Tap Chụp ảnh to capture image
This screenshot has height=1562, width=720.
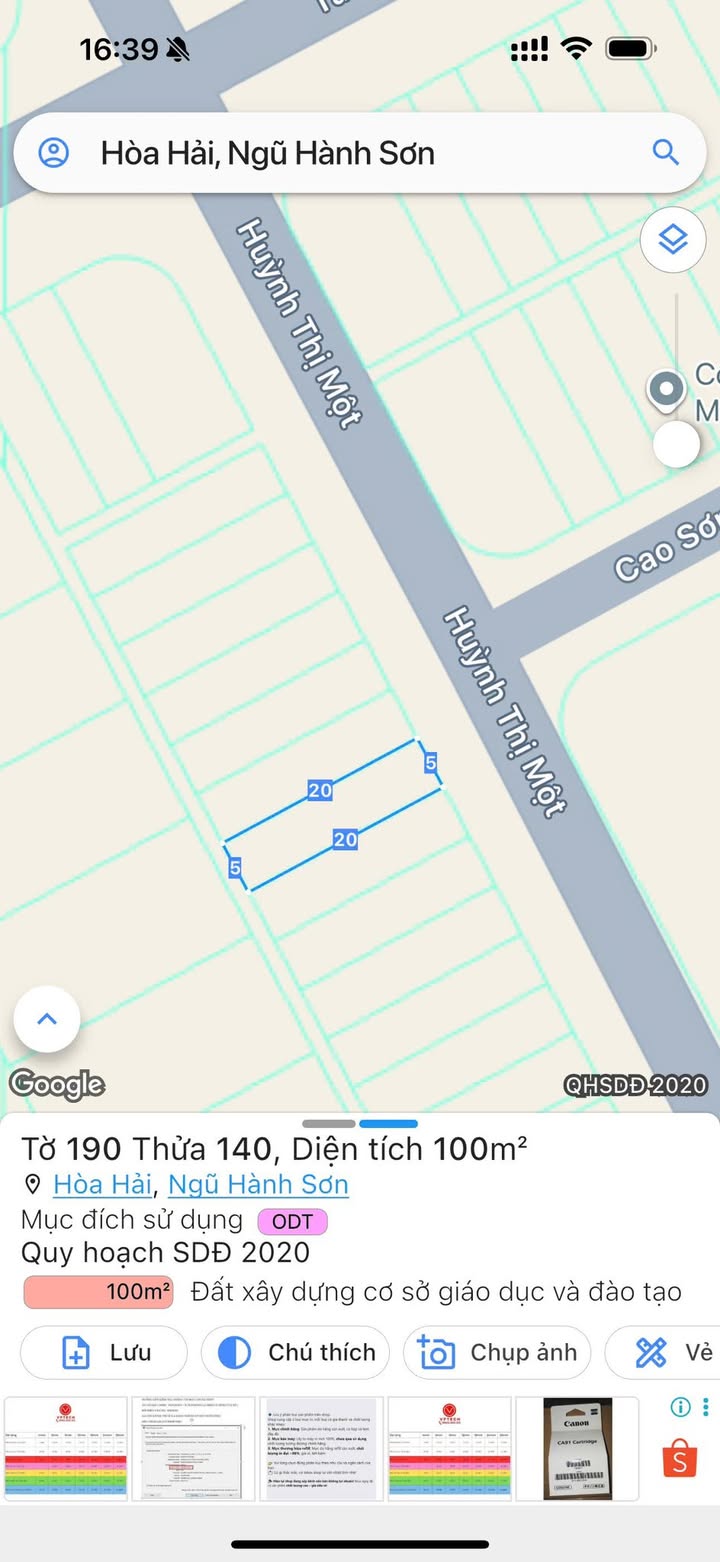click(x=497, y=1353)
